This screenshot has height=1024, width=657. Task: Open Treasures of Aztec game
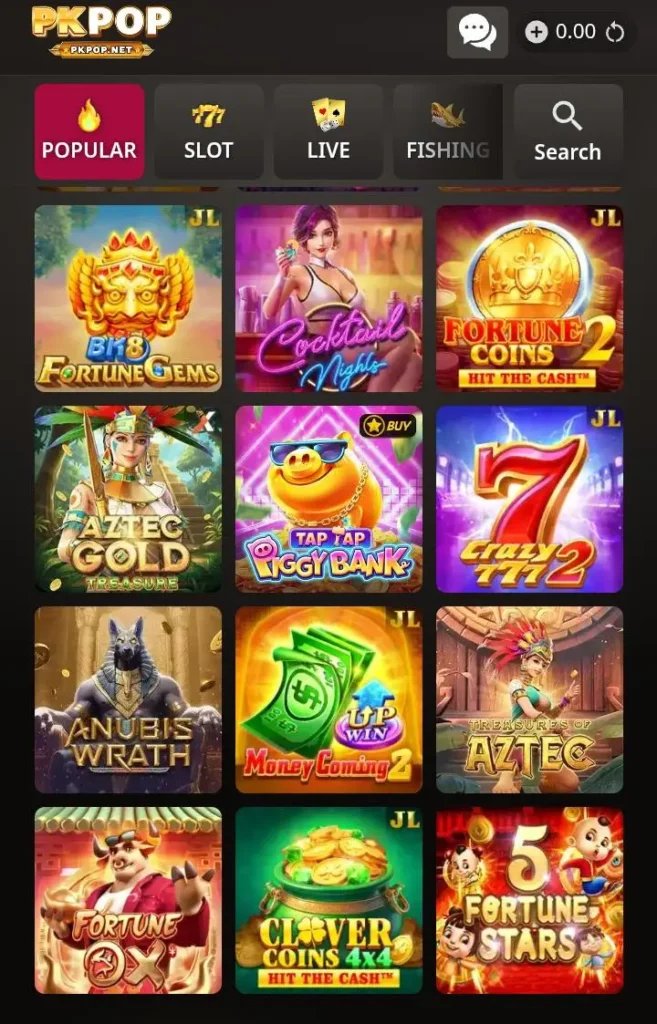tap(529, 699)
